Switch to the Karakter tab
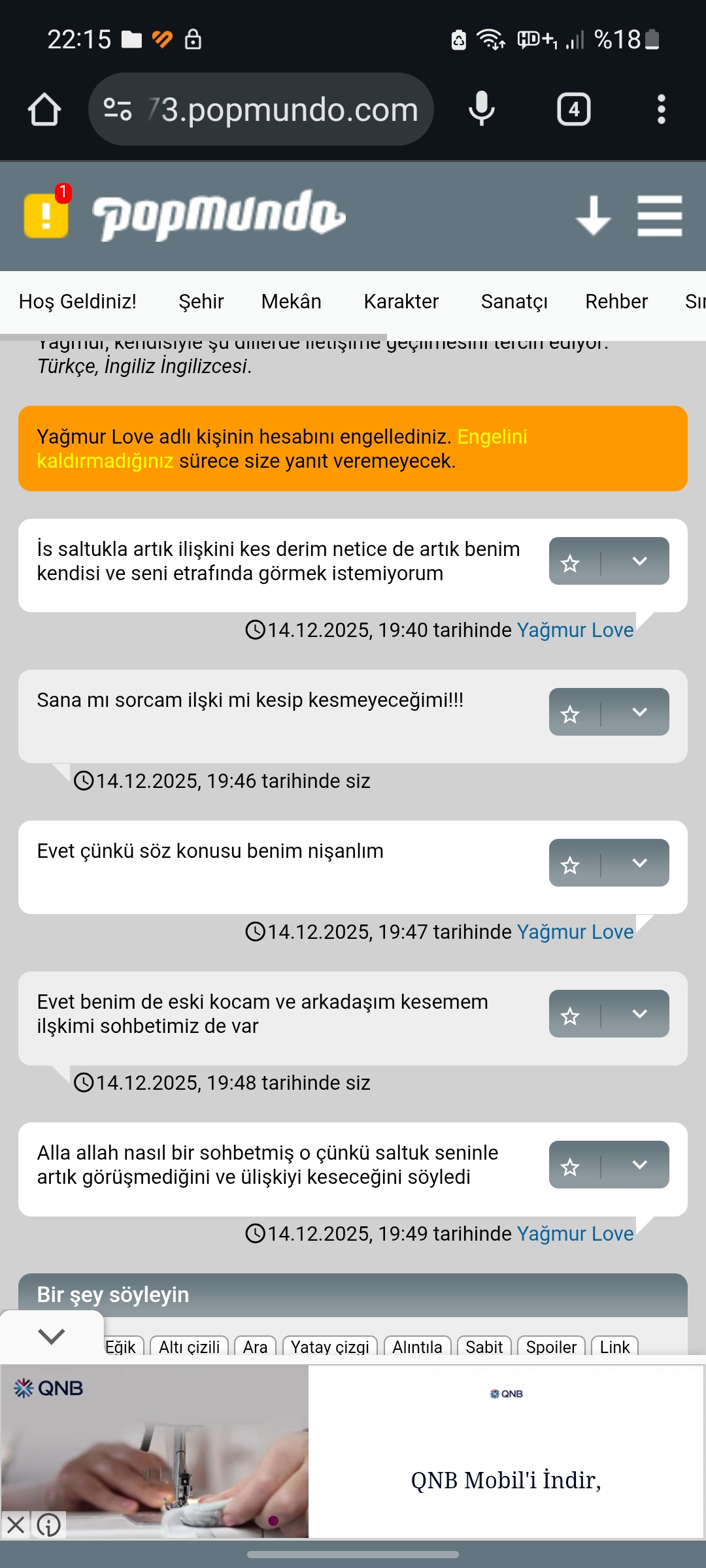 coord(401,301)
